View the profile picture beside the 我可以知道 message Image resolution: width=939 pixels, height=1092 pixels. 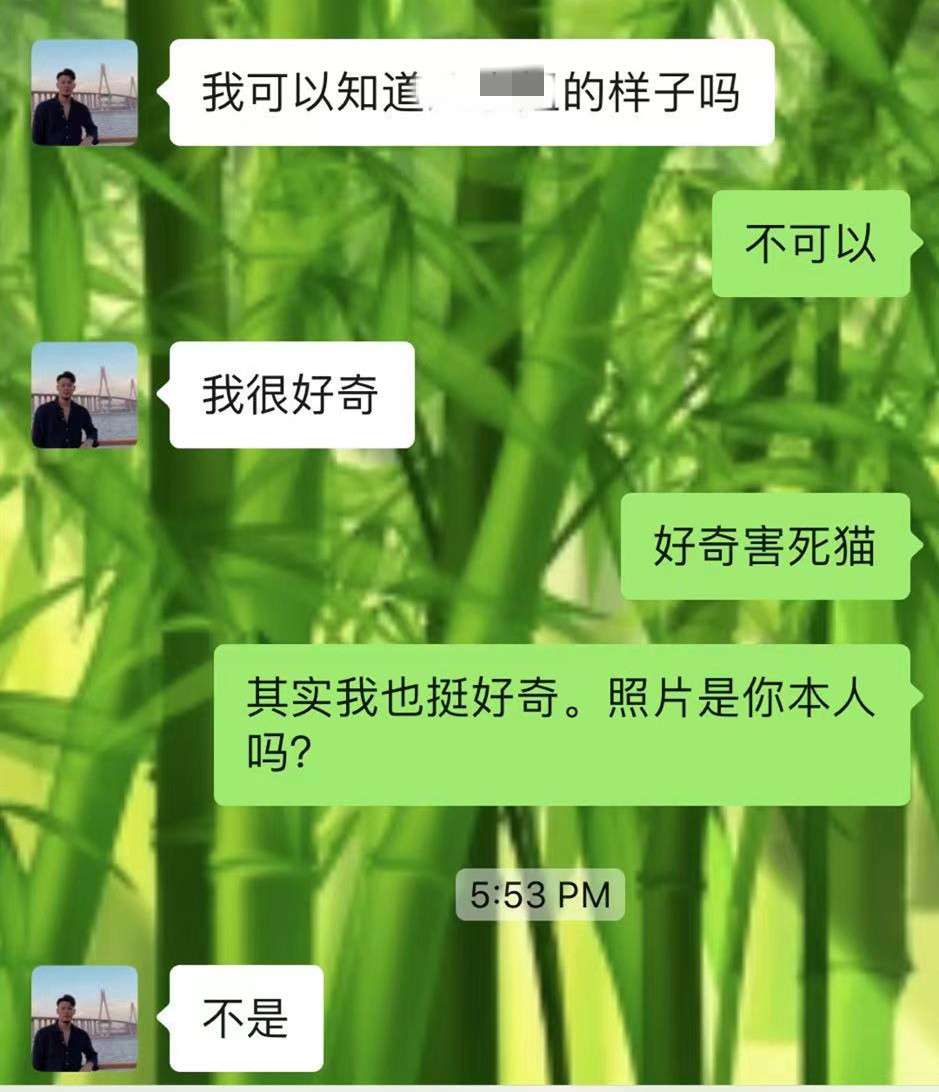point(84,92)
